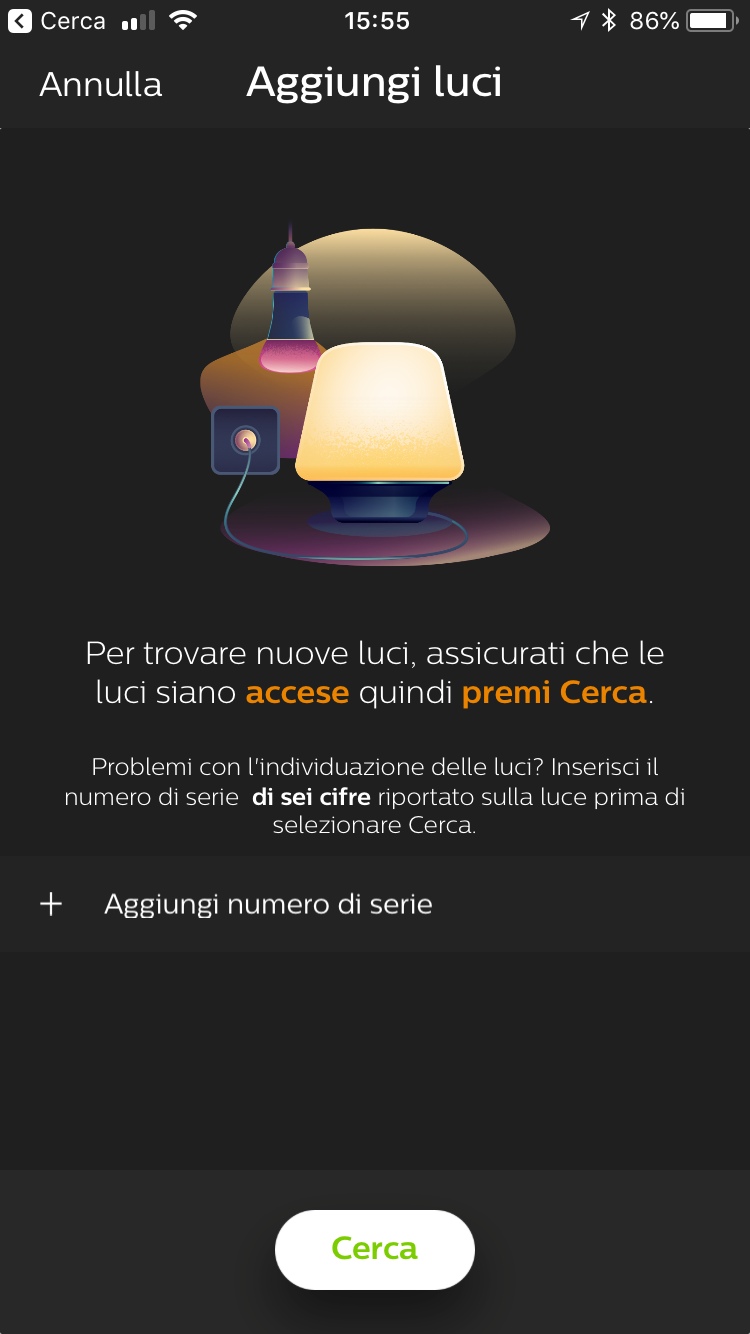Tap Annulla to cancel adding lights
This screenshot has width=750, height=1334.
pos(100,85)
